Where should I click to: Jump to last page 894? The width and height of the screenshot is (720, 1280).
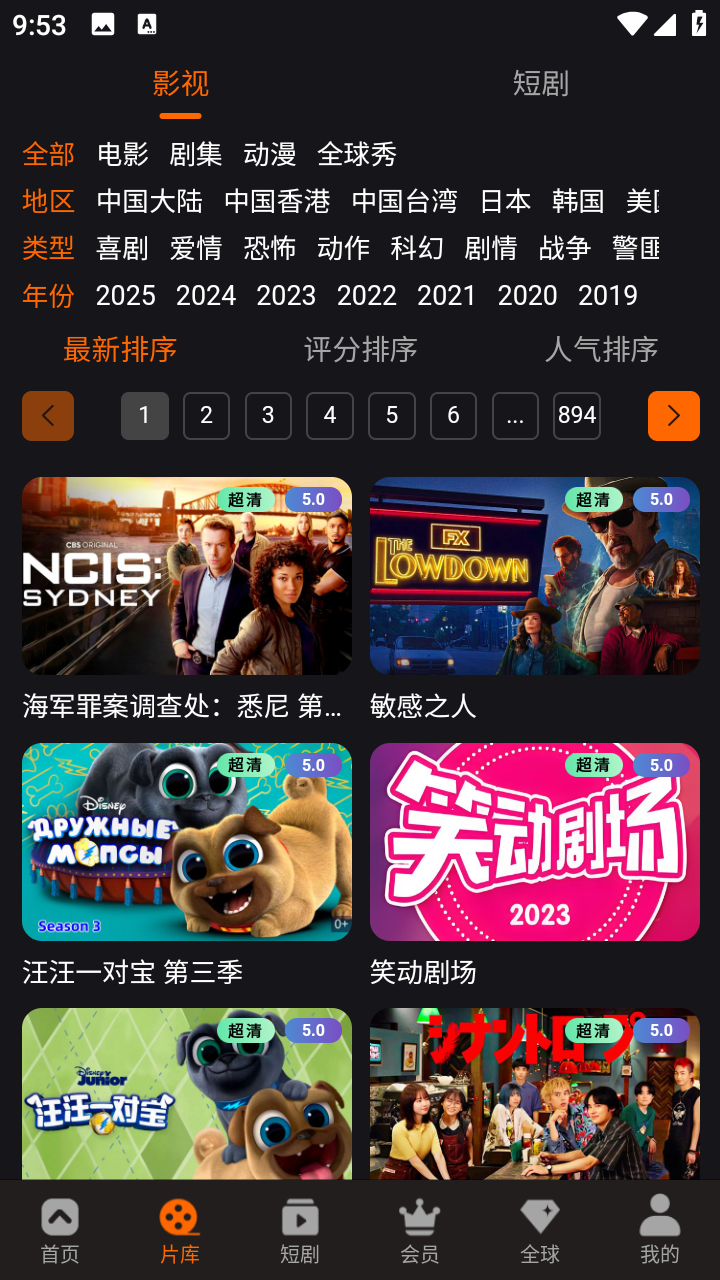[577, 416]
